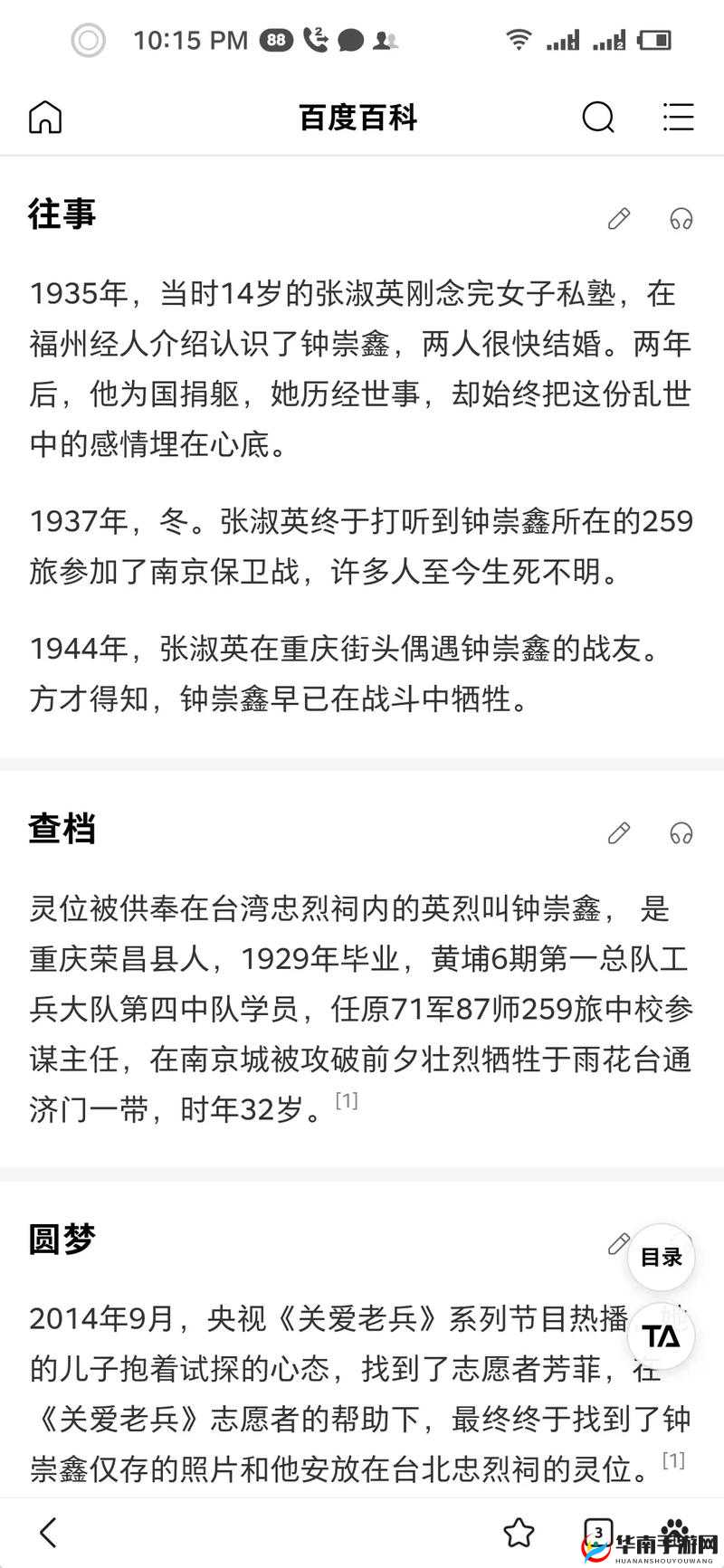The image size is (724, 1568).
Task: Tap the 百度百科 page title
Action: (357, 118)
